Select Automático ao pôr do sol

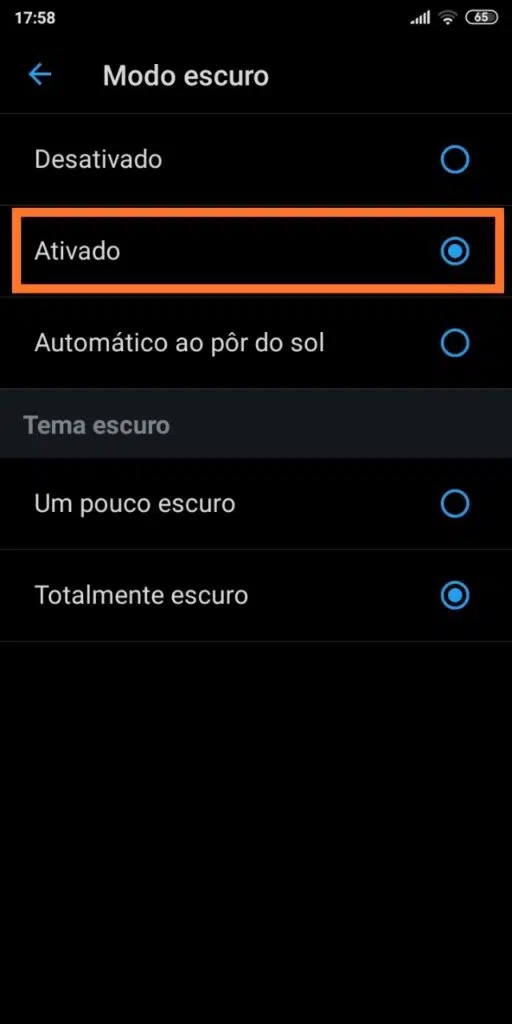256,343
